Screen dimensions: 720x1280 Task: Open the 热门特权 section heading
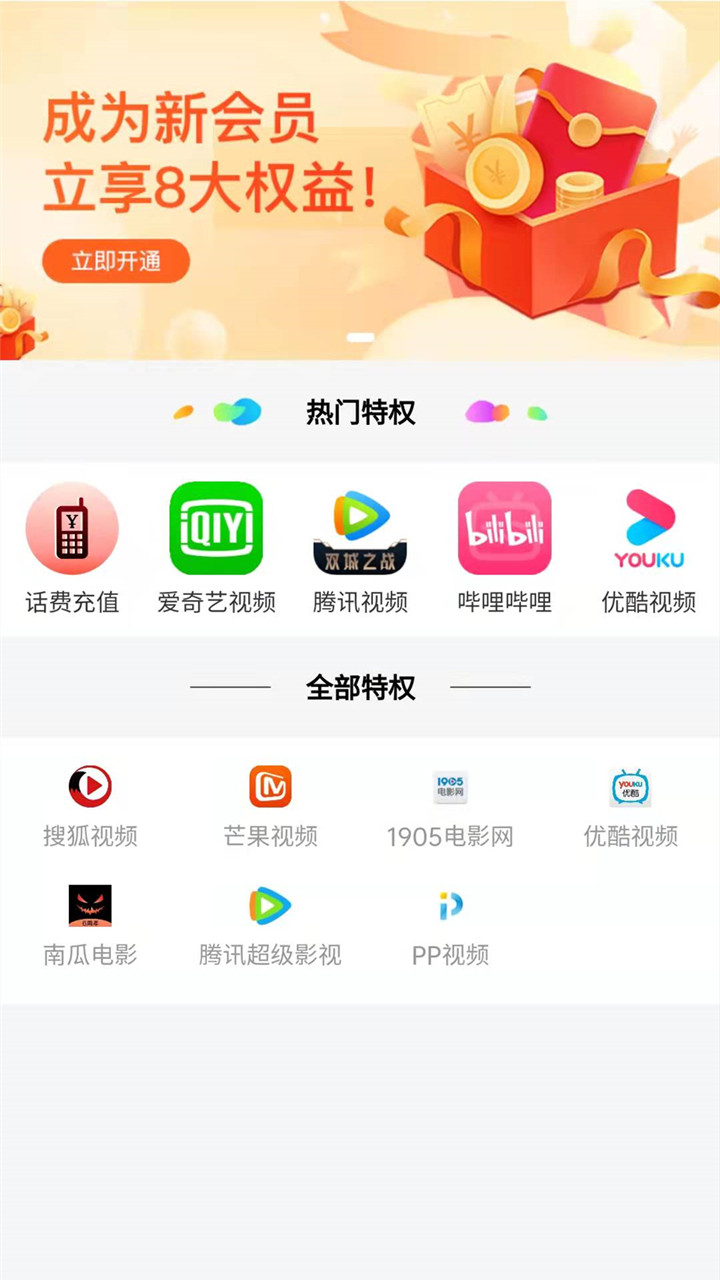(x=360, y=411)
